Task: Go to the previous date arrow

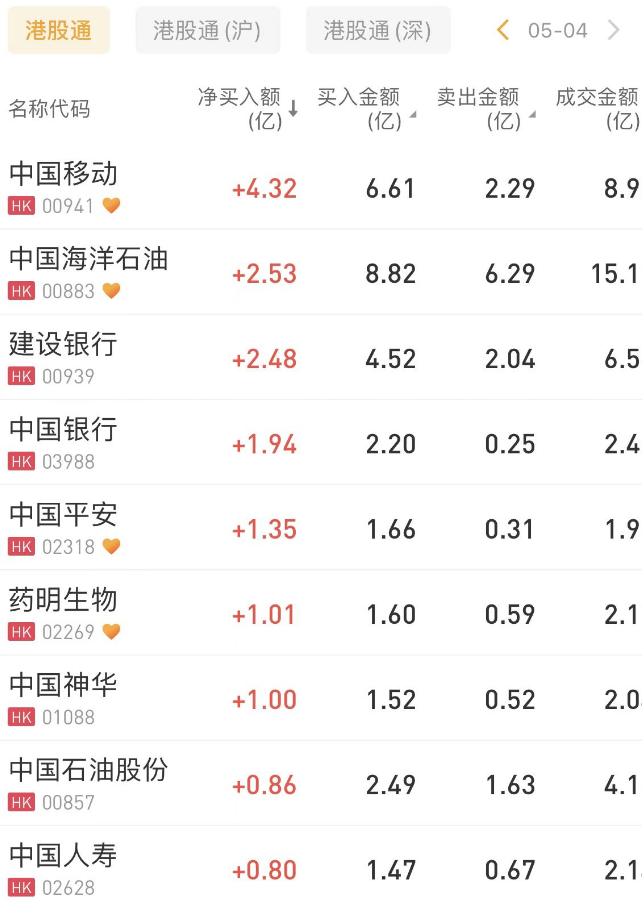Action: [x=503, y=30]
